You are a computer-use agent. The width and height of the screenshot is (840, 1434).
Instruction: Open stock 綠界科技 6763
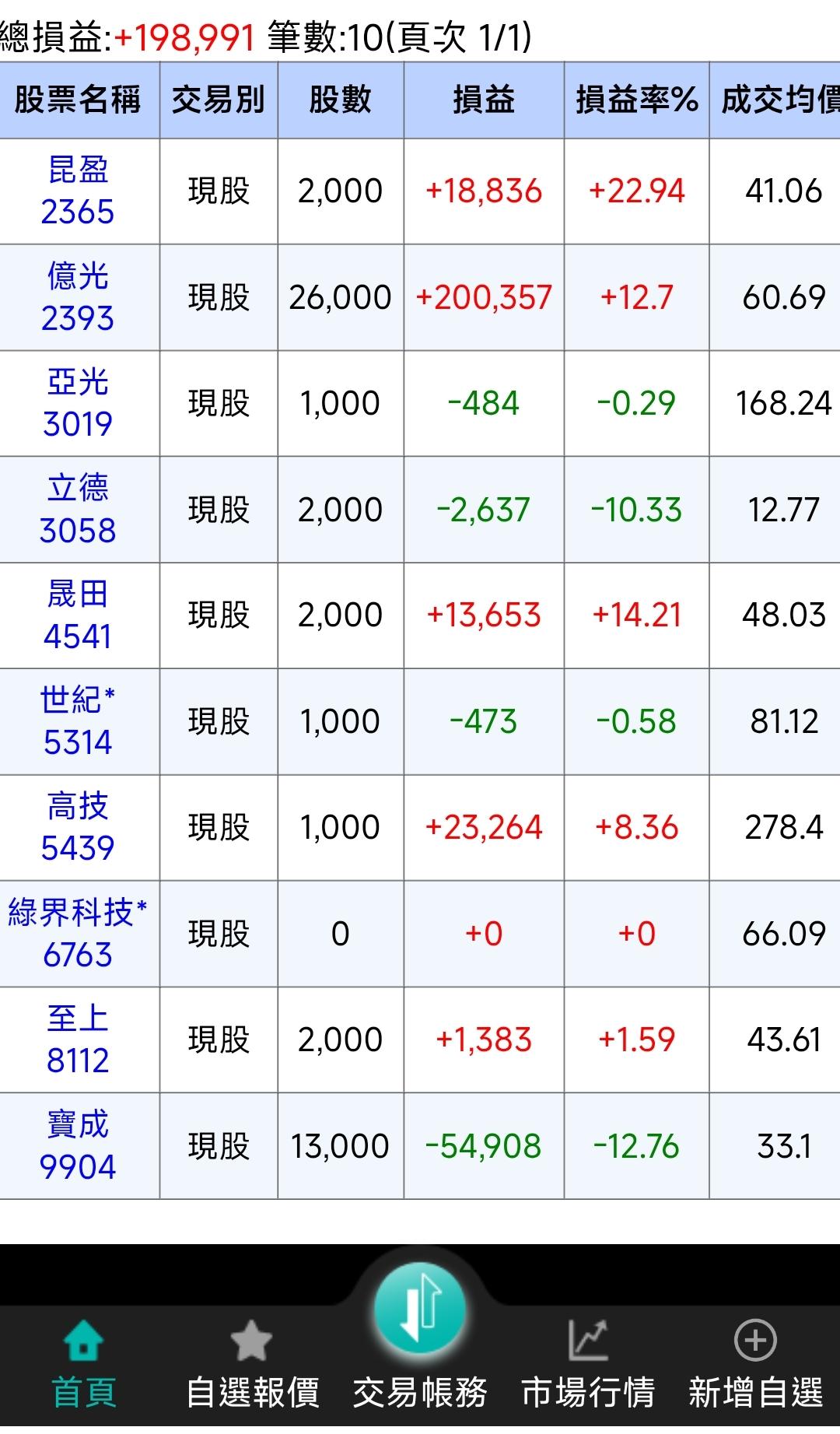pyautogui.click(x=78, y=934)
